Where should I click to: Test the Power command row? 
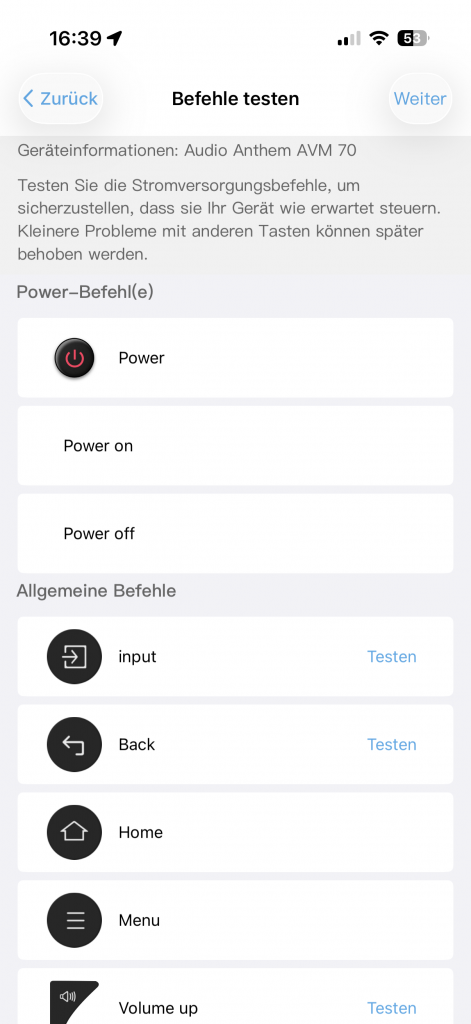pyautogui.click(x=235, y=358)
